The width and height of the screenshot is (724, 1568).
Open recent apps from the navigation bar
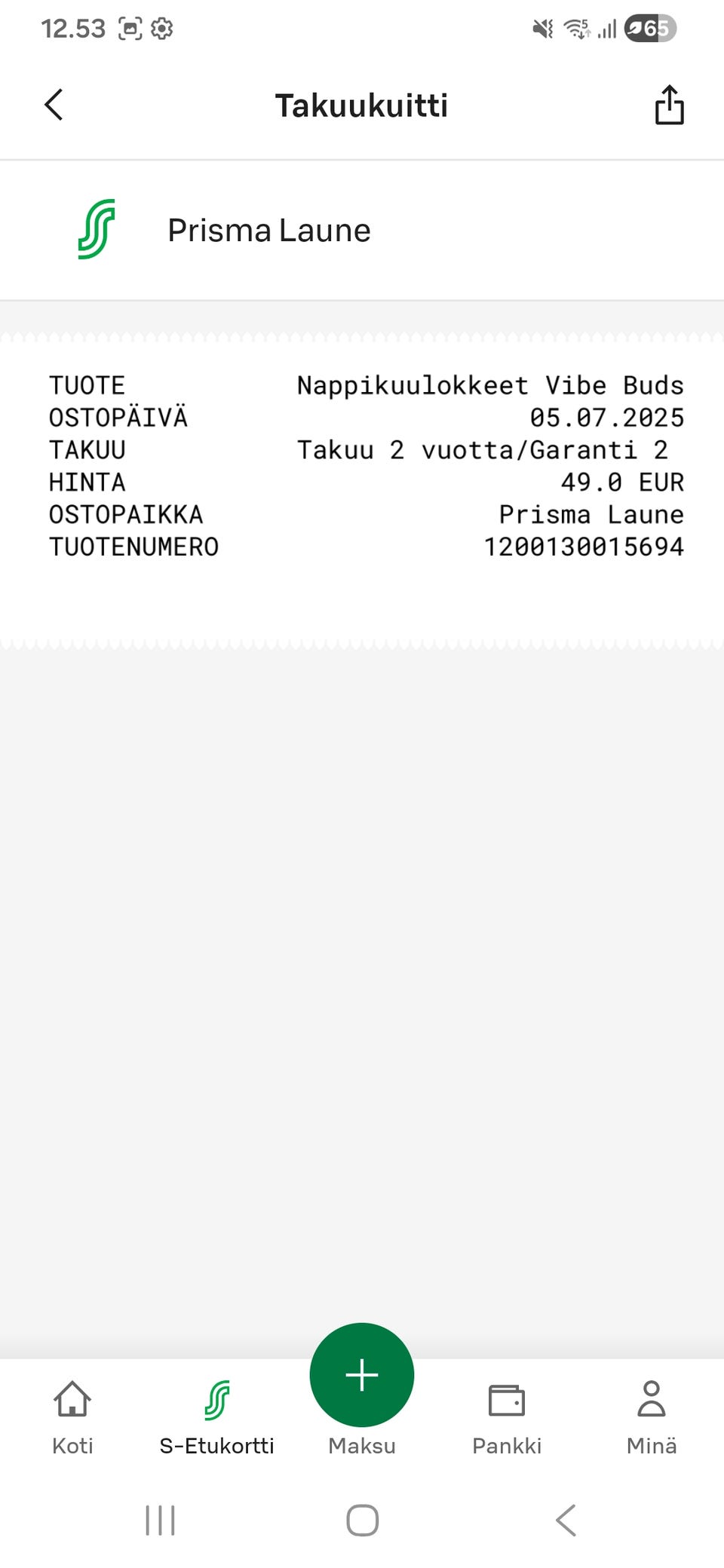160,1520
